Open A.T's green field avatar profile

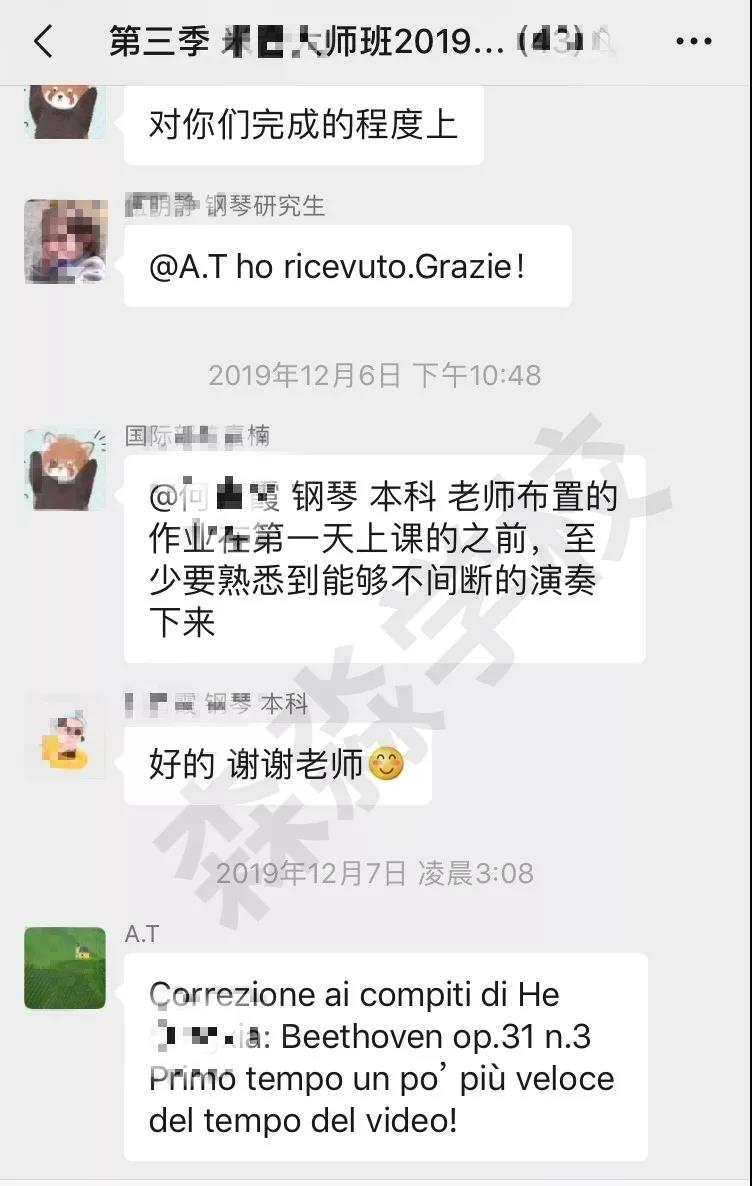click(65, 967)
